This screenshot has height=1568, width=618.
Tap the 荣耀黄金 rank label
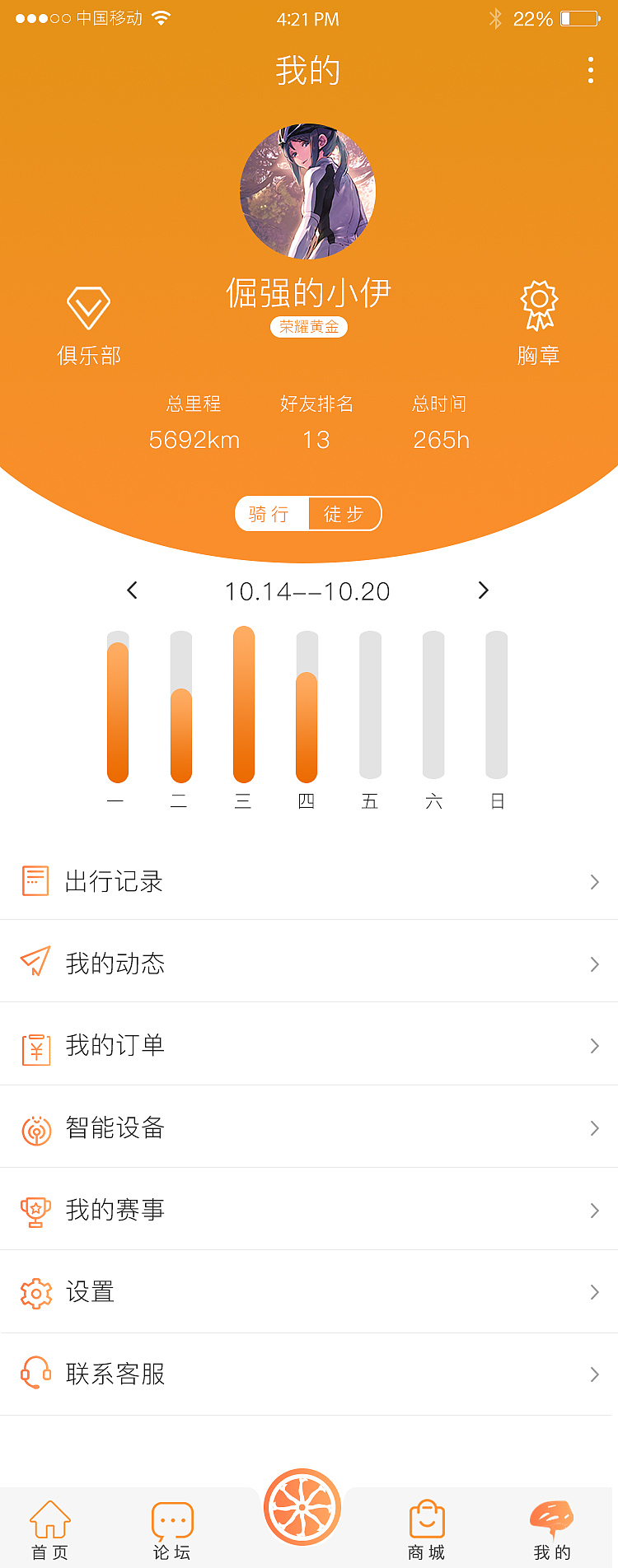(x=309, y=327)
